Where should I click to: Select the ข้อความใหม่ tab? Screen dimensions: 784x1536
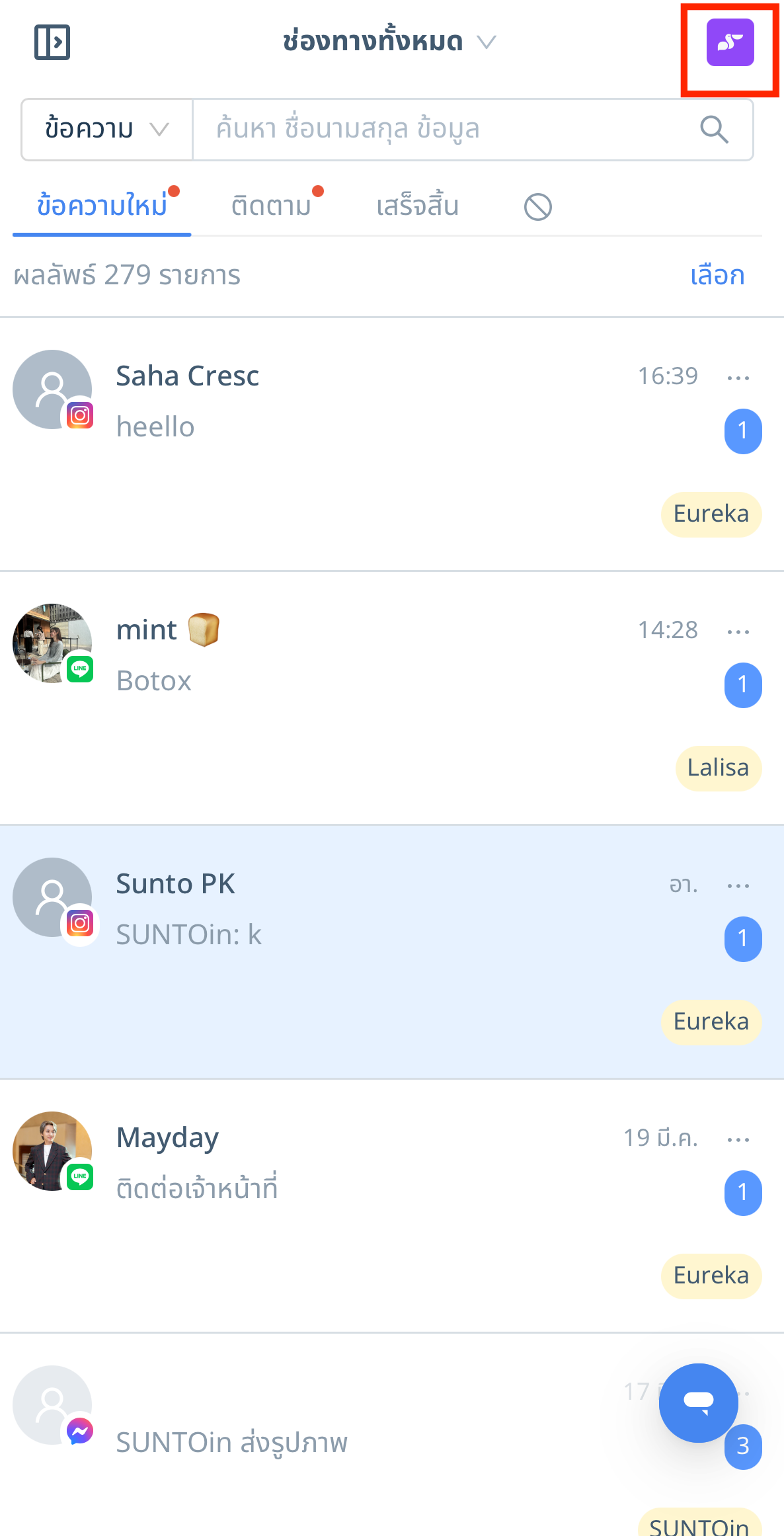tap(102, 206)
